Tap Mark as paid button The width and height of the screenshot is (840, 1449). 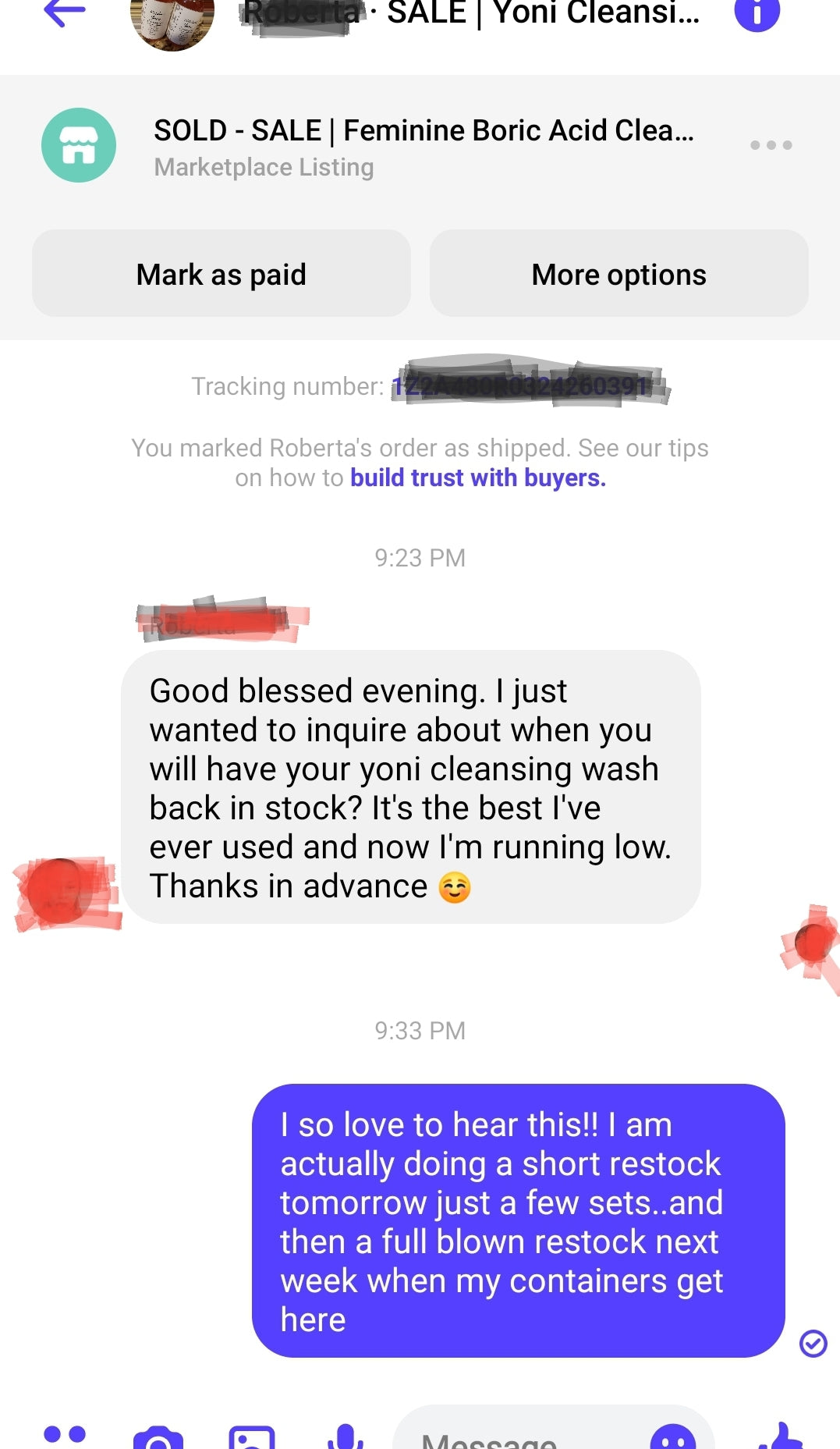[222, 274]
